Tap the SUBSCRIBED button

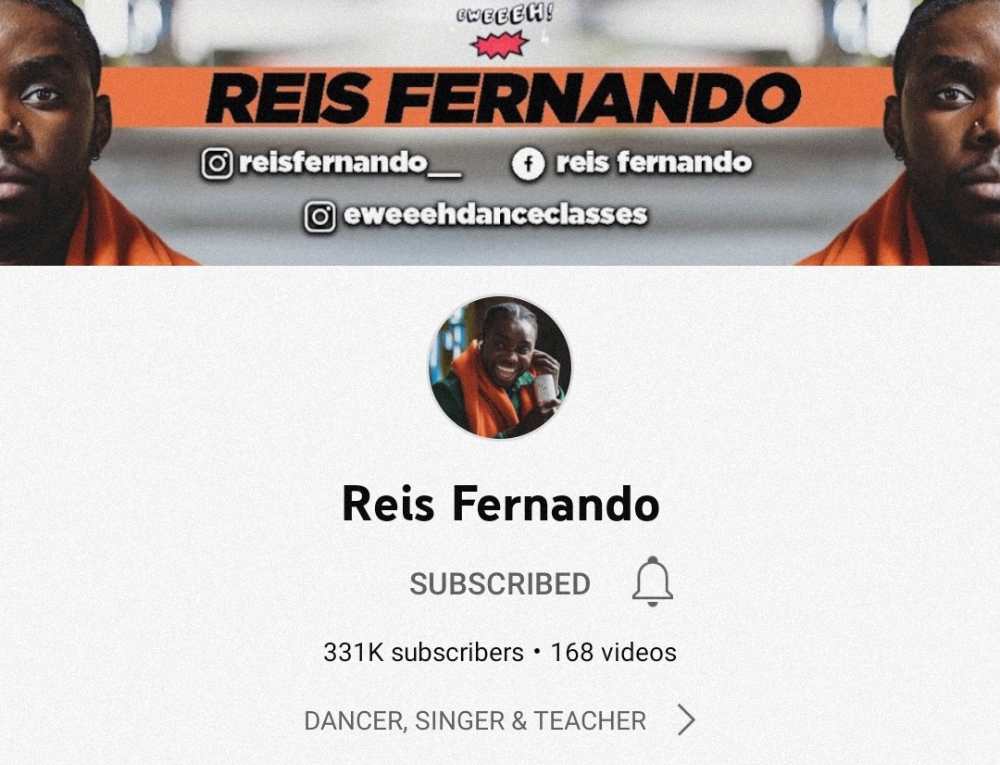pos(499,584)
